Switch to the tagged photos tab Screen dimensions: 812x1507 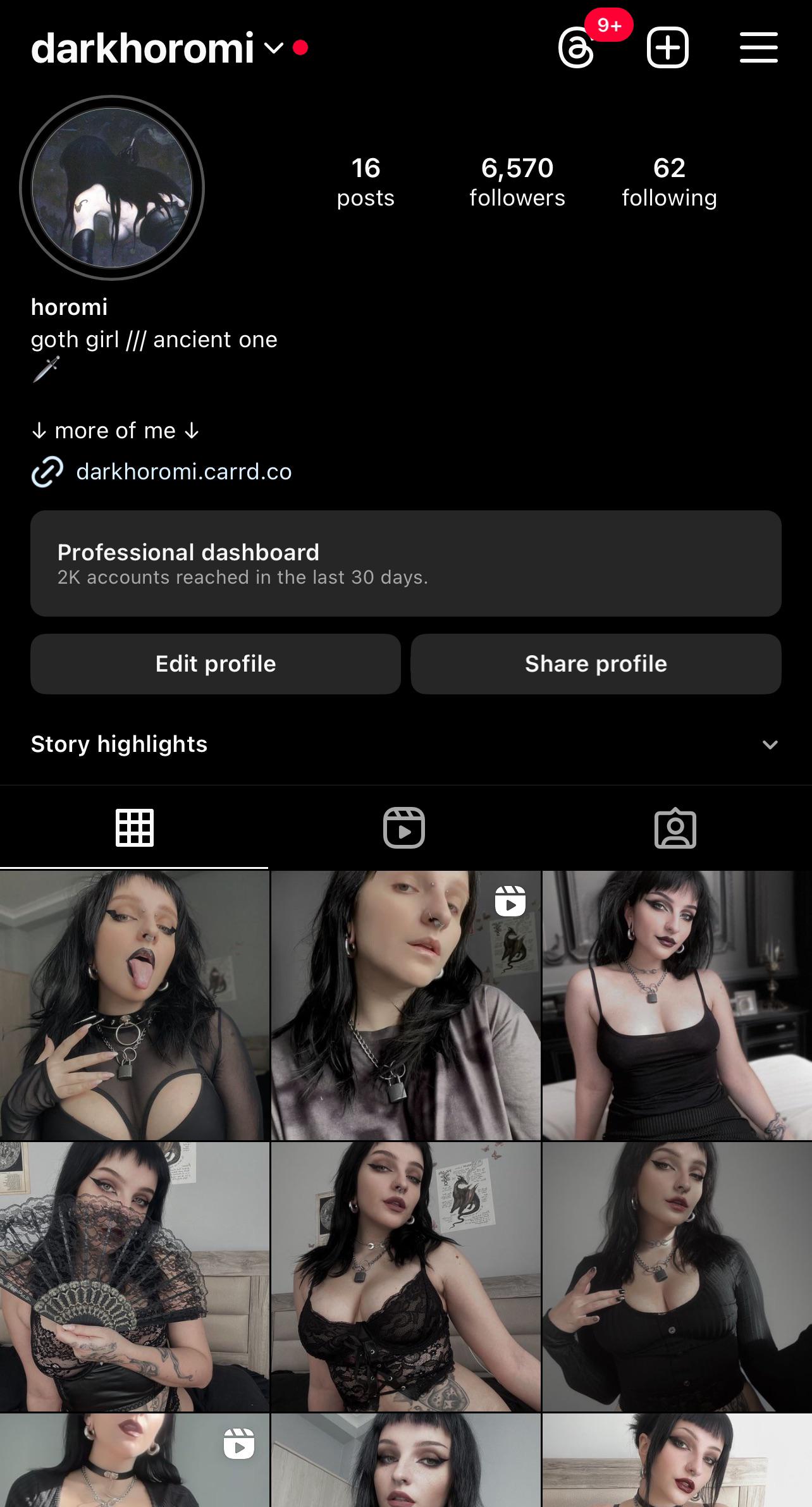point(675,827)
